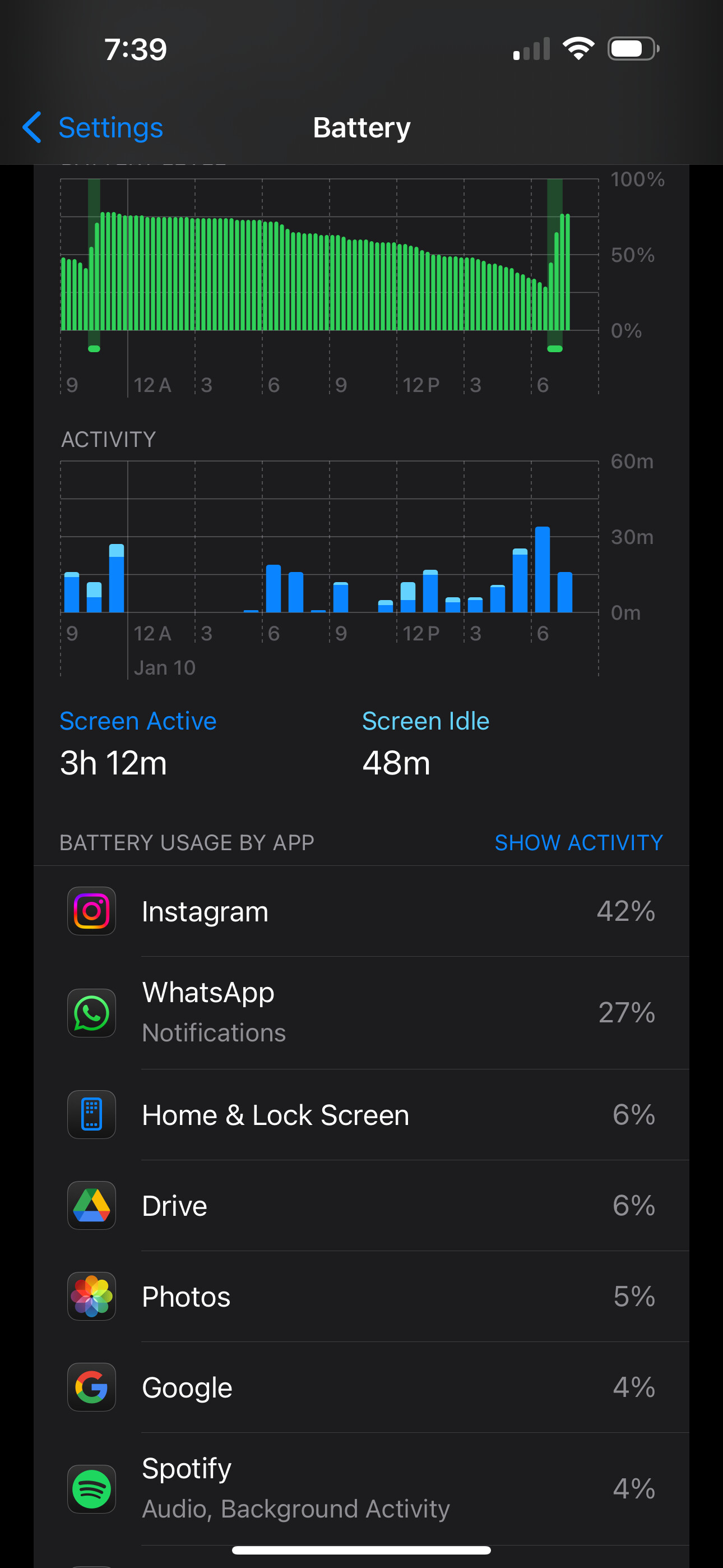Screen dimensions: 723x1568
Task: Tap the Photos usage row
Action: (361, 1296)
